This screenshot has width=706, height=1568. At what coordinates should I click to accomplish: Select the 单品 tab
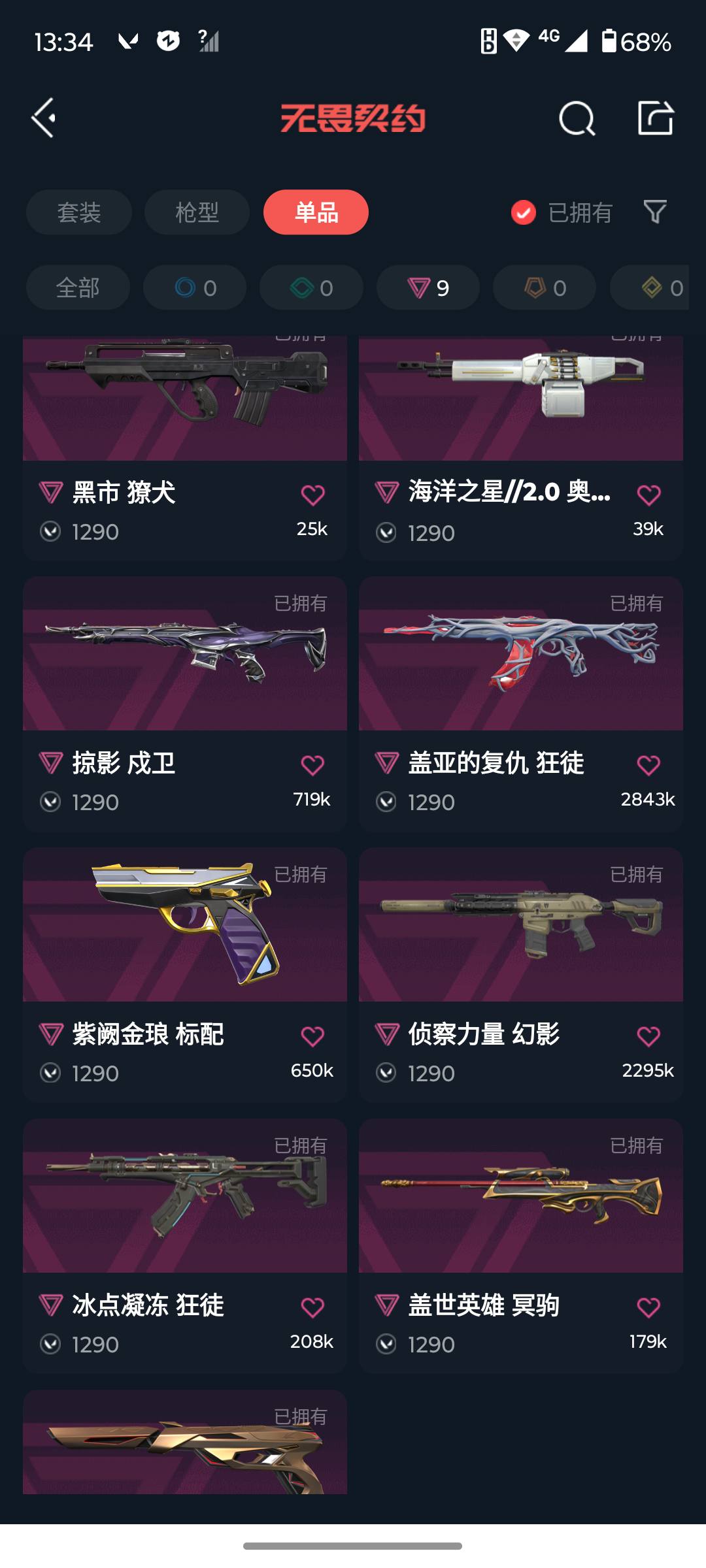coord(316,212)
